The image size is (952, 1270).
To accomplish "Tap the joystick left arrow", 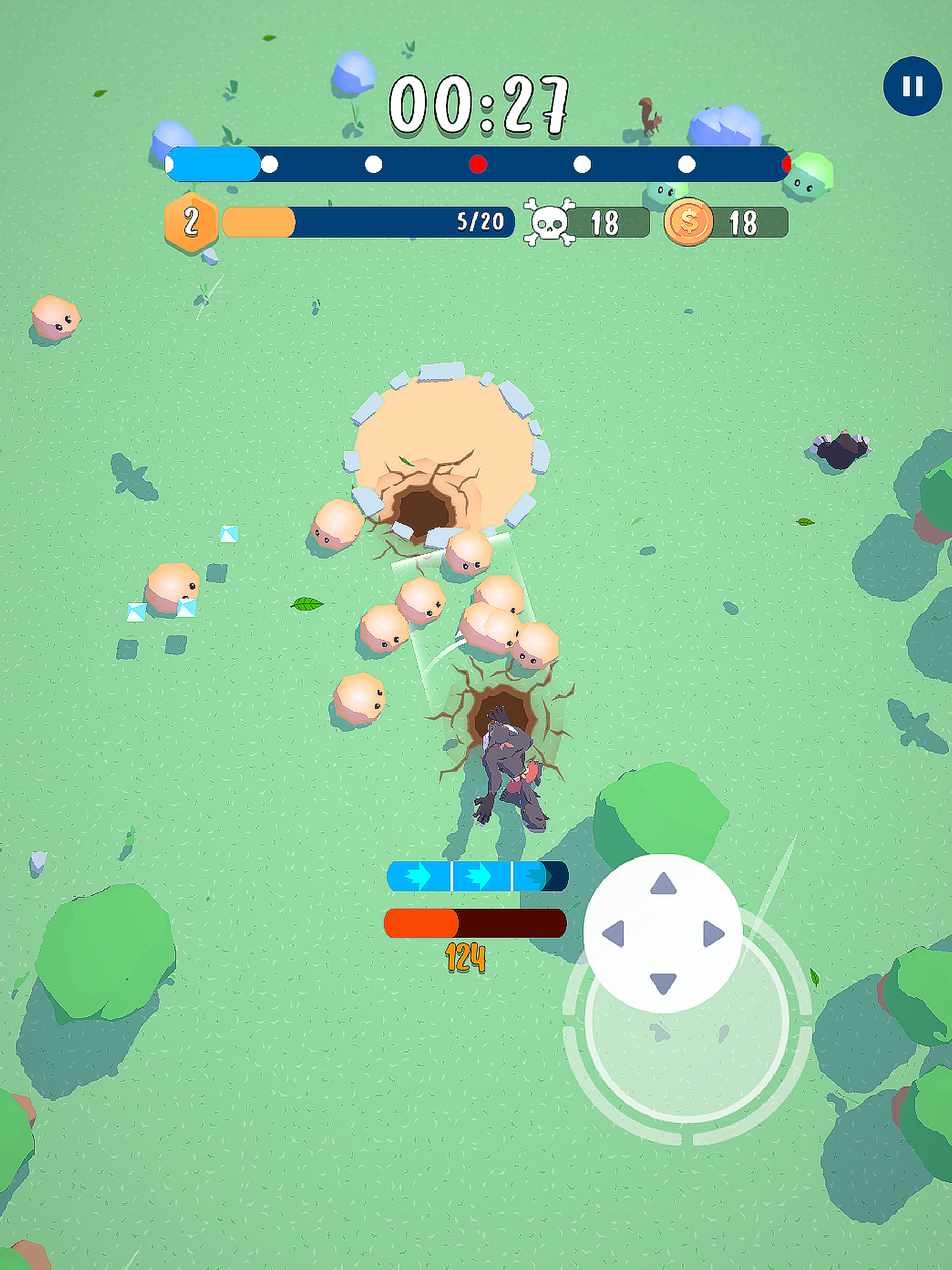I will (613, 934).
